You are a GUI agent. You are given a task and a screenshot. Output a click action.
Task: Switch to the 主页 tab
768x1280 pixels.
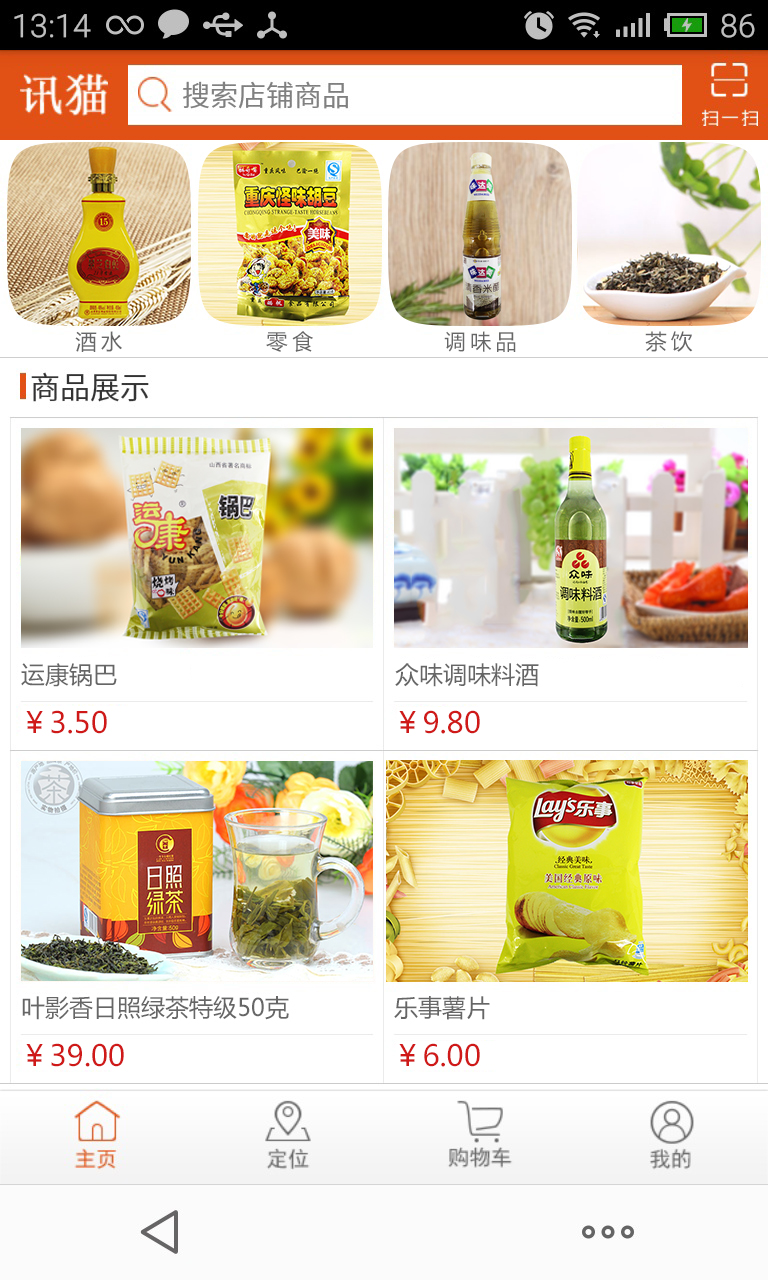point(96,1136)
